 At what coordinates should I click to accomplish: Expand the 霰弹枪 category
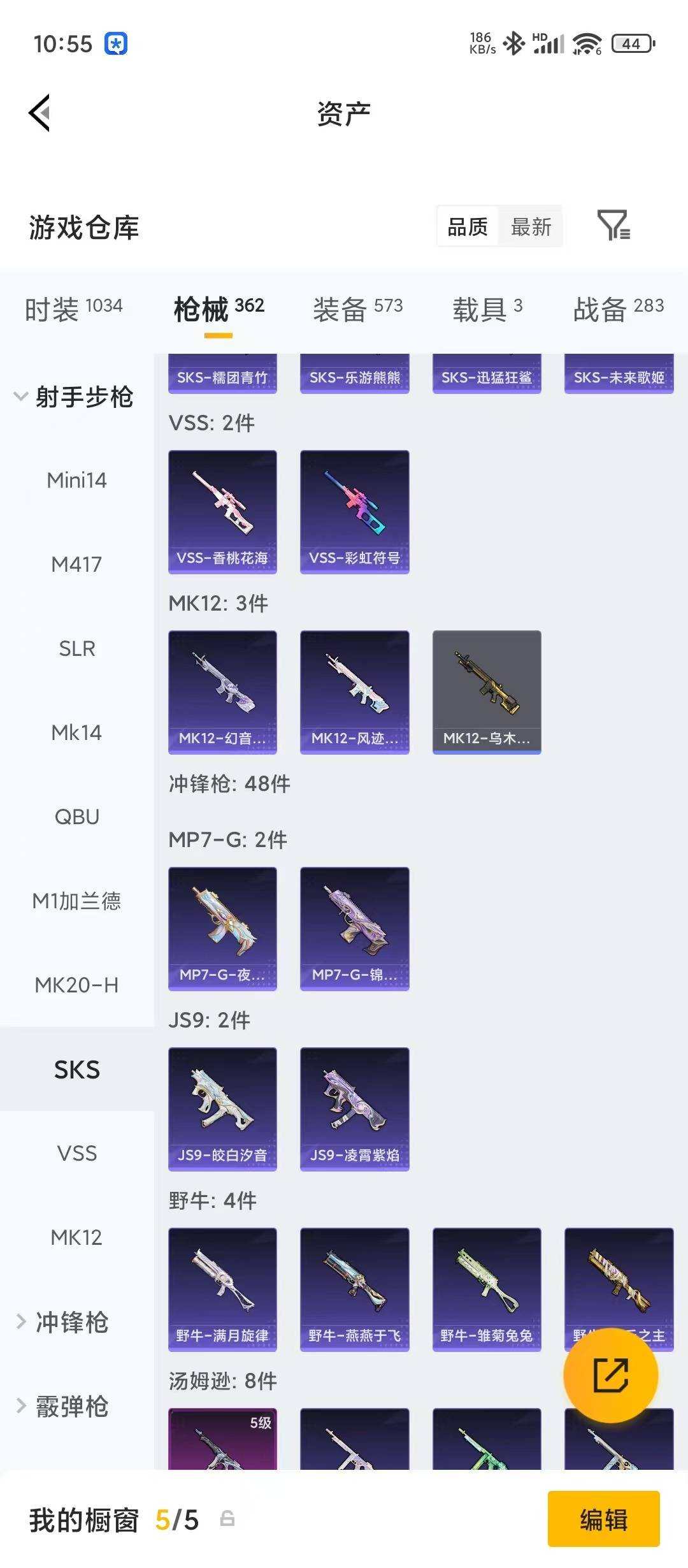coord(62,1406)
